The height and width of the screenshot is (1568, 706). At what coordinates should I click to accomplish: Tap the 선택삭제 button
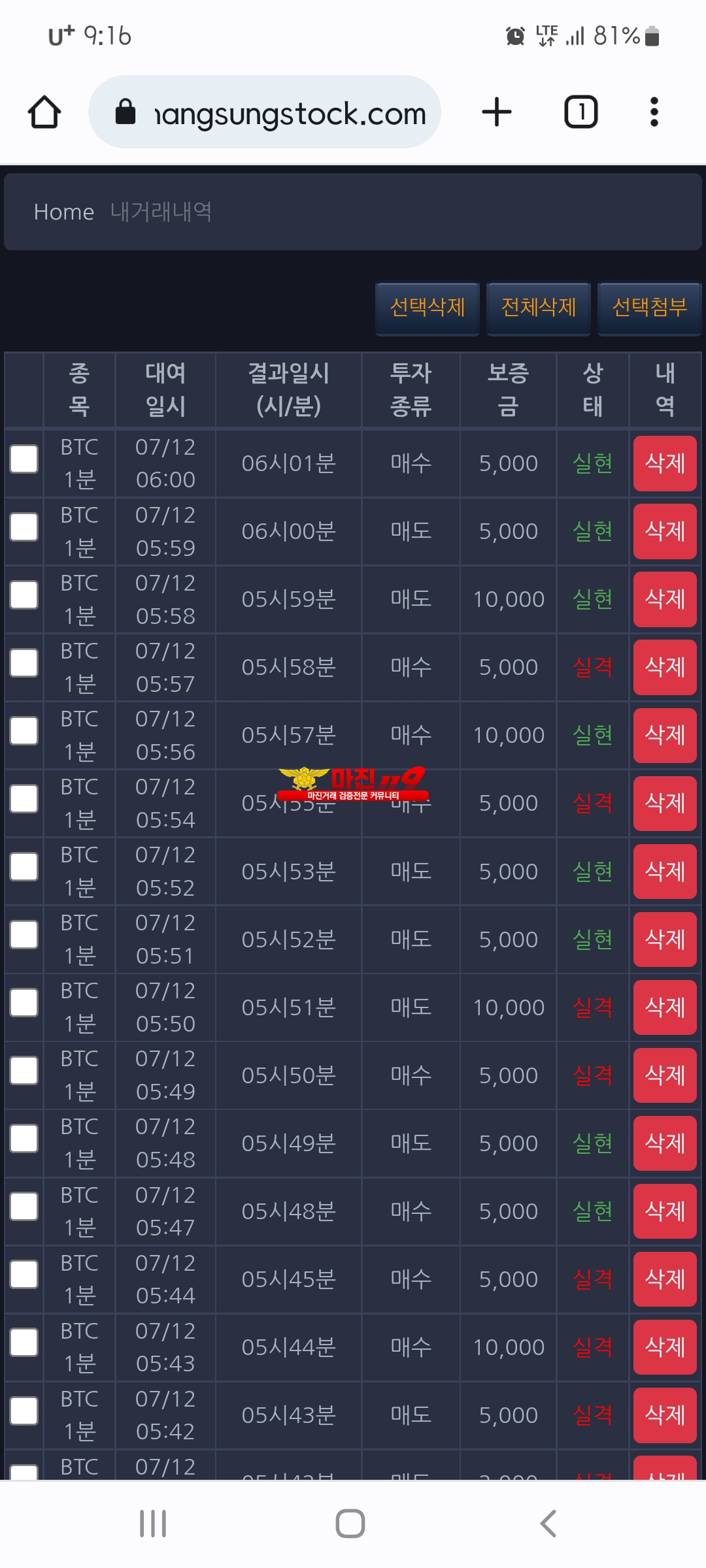(x=428, y=308)
